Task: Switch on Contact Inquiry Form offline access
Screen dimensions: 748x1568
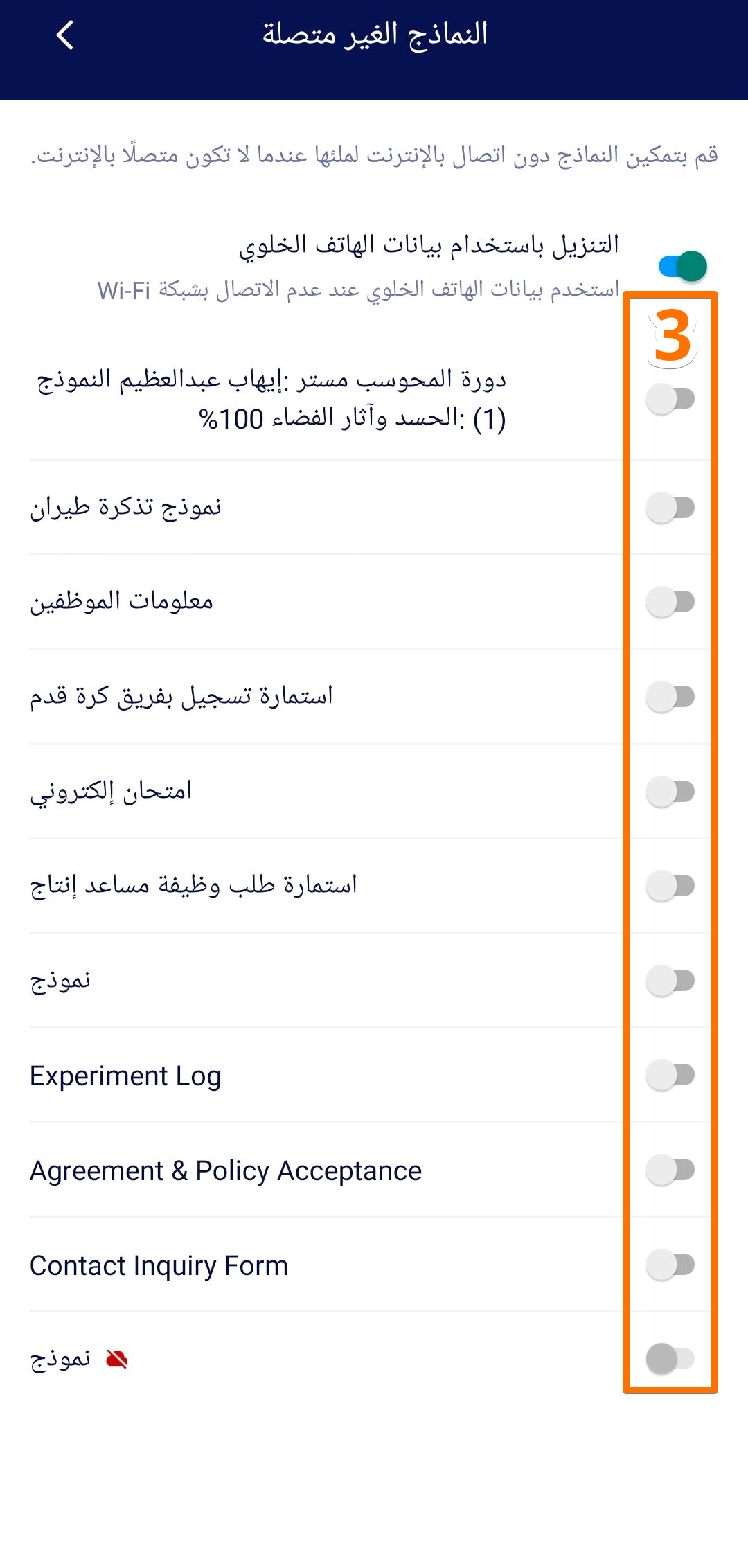Action: [670, 1265]
